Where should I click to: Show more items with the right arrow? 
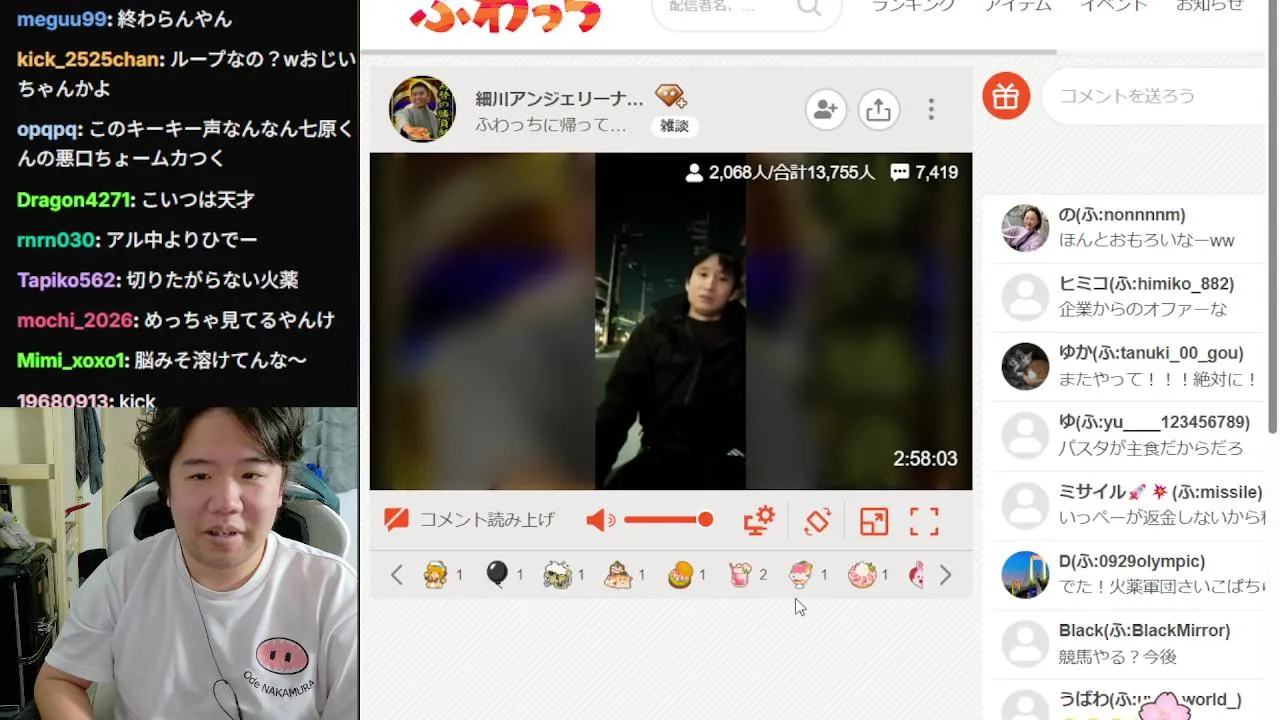(x=945, y=575)
